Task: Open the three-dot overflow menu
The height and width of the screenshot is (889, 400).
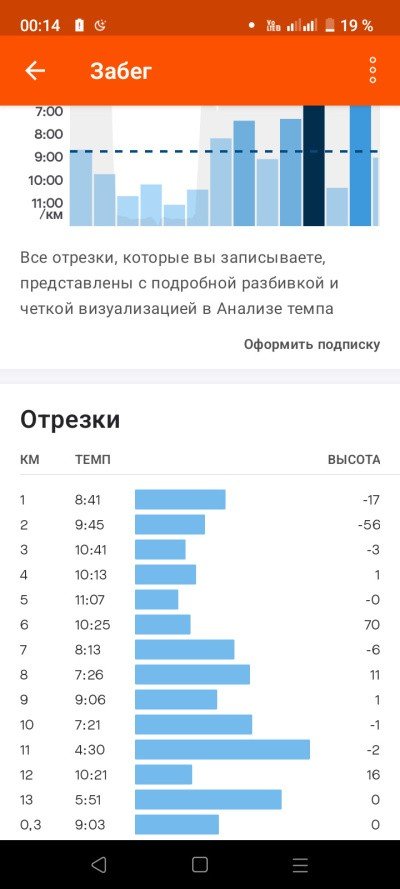Action: 372,70
